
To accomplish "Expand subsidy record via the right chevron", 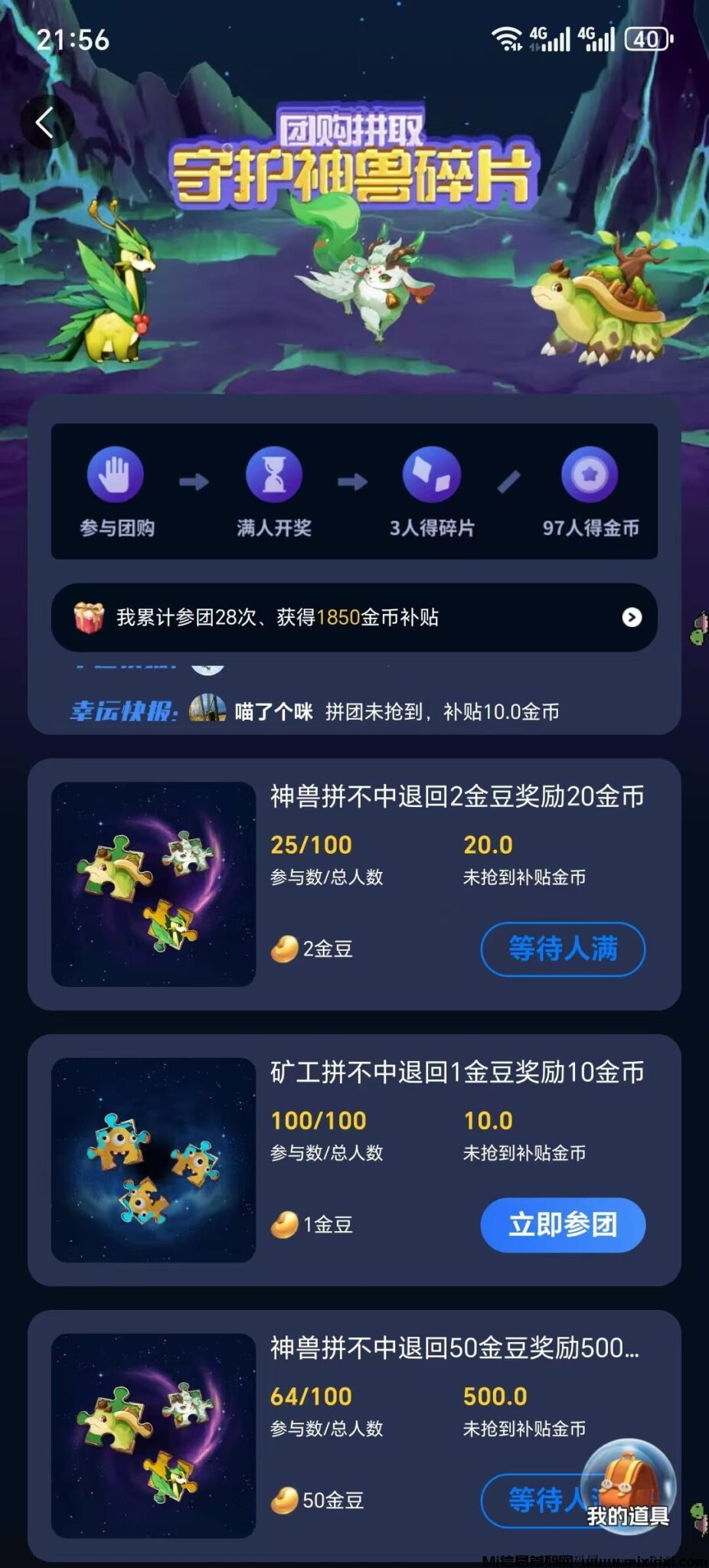I will pos(630,616).
